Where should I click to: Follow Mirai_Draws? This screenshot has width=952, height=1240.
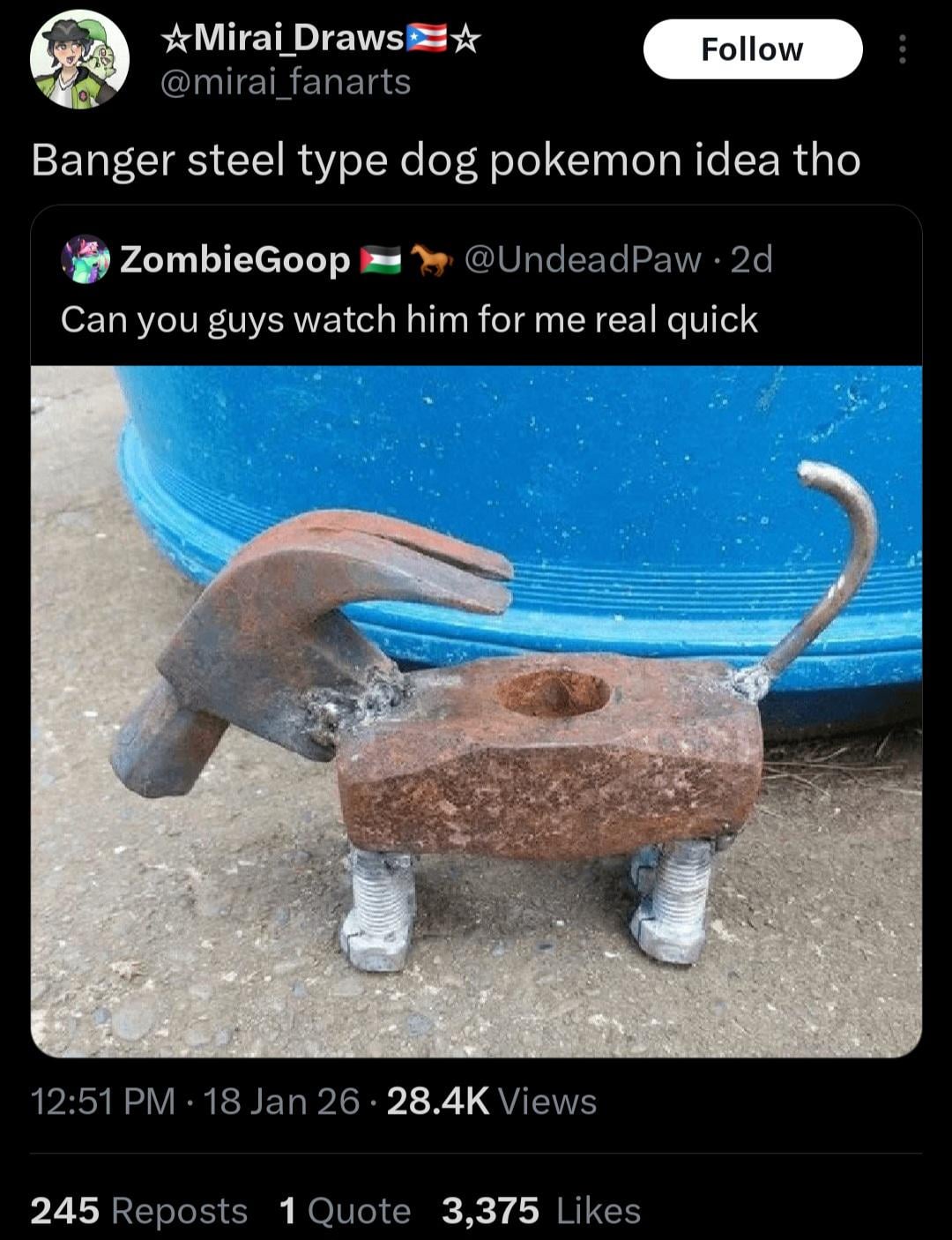point(752,49)
